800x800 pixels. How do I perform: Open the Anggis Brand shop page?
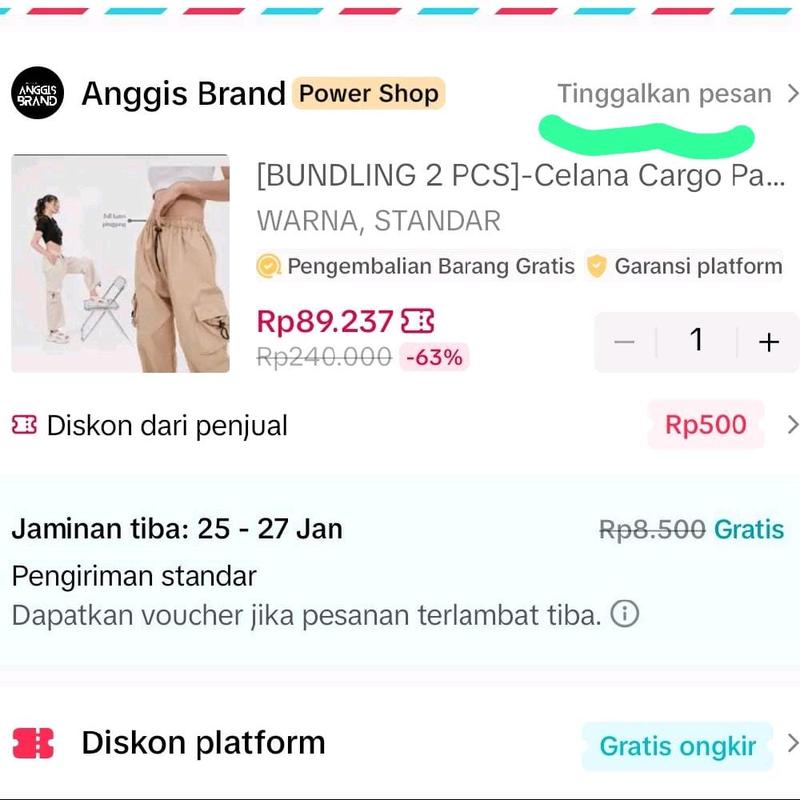click(x=183, y=94)
